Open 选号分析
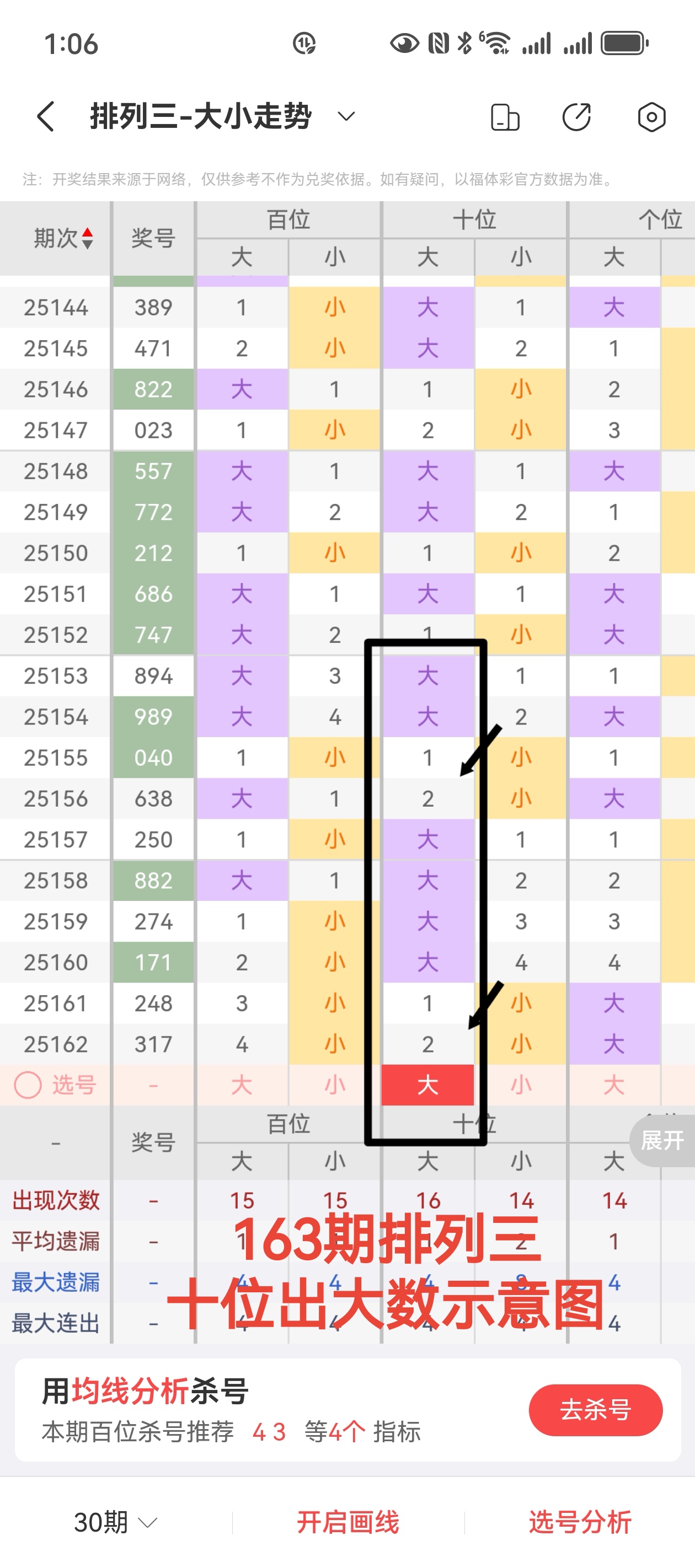Viewport: 695px width, 1568px height. 580,1522
